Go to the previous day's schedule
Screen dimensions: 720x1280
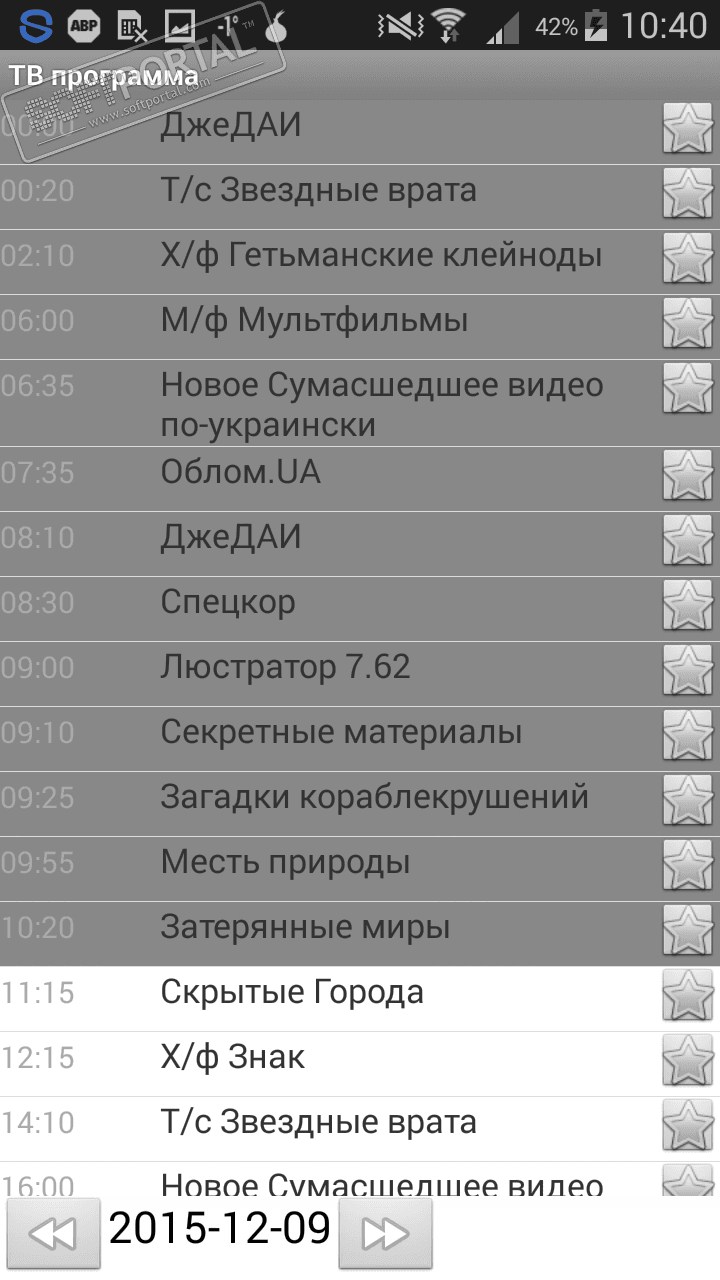coord(53,1233)
